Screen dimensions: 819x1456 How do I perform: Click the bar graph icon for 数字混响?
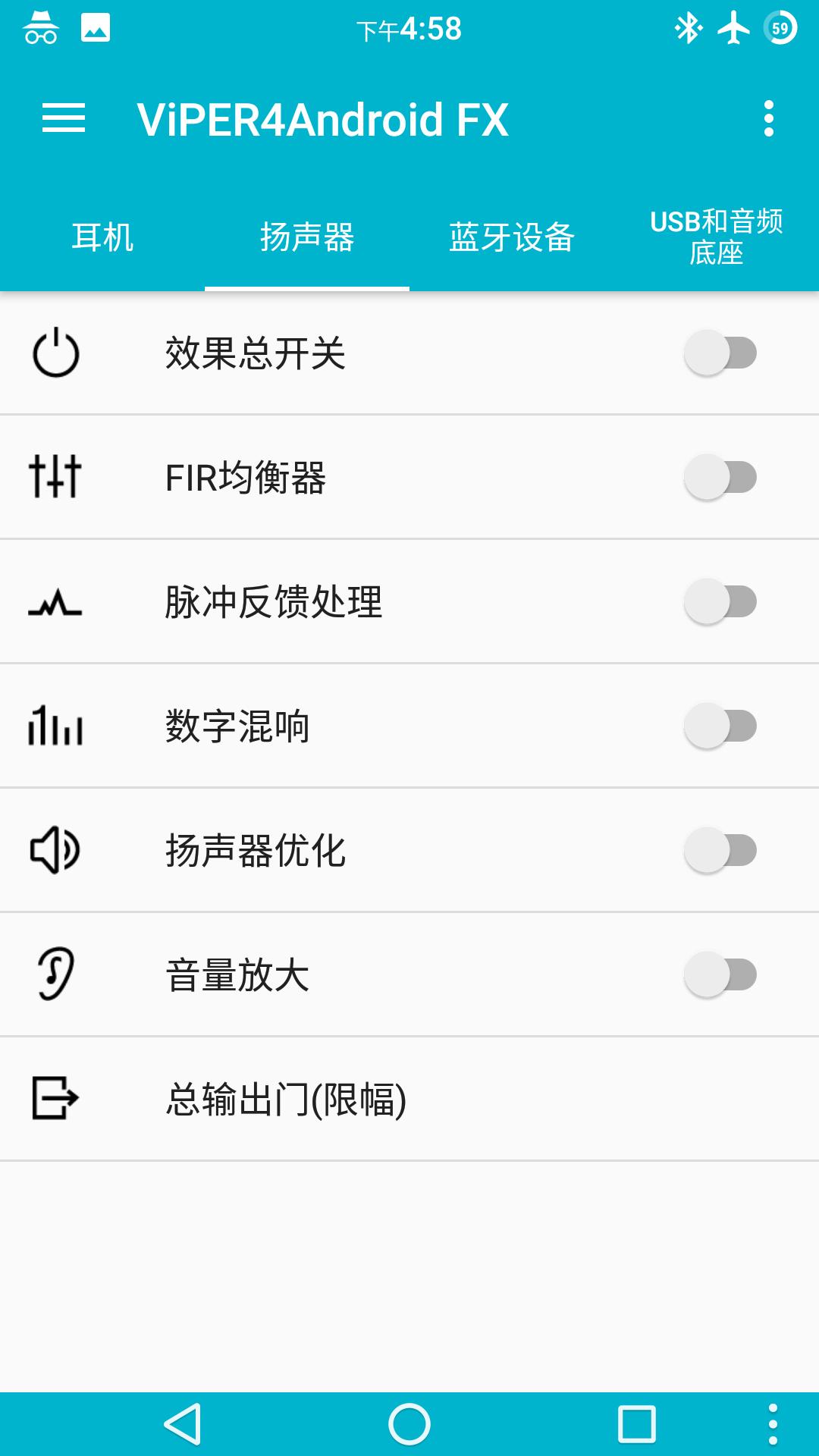click(53, 726)
